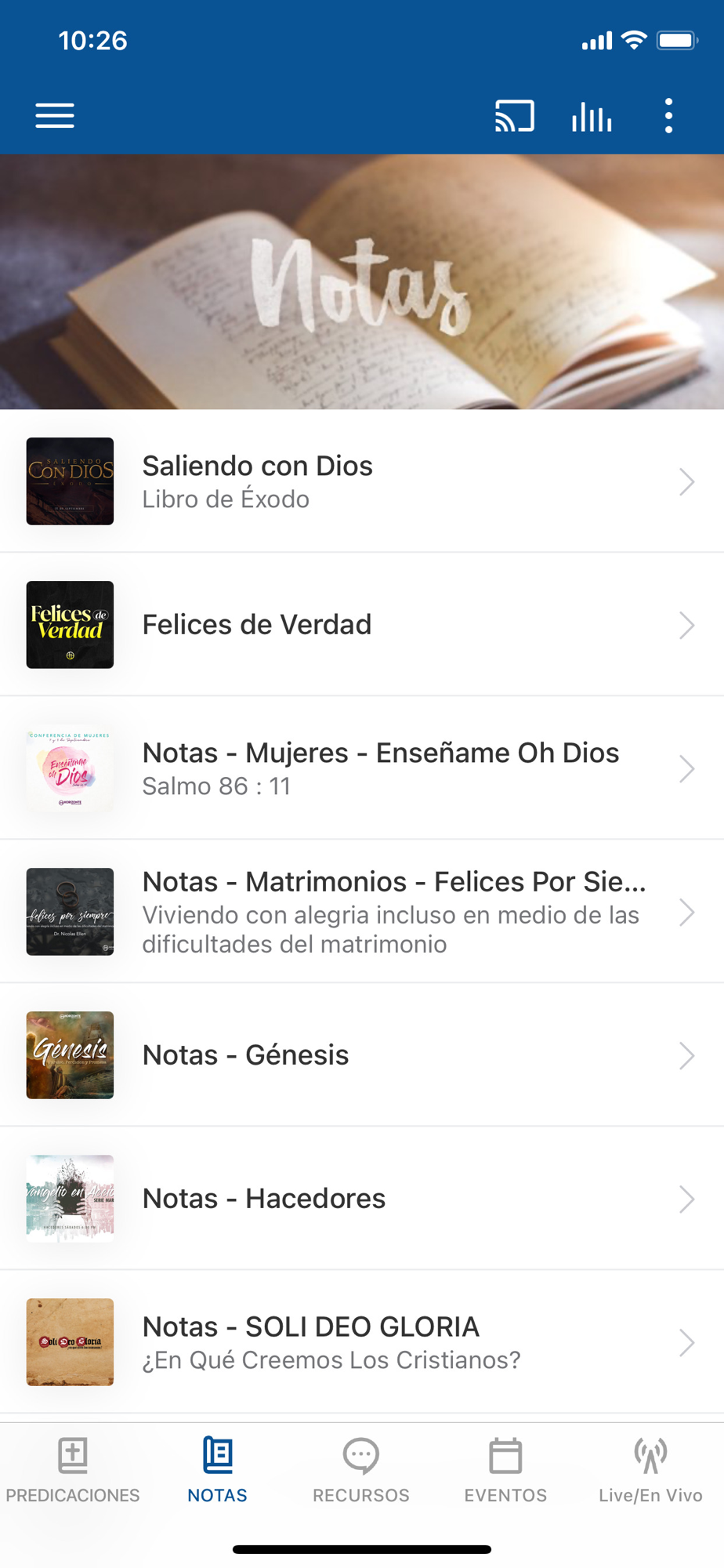Select the Notas tab
This screenshot has width=724, height=1568.
217,1470
